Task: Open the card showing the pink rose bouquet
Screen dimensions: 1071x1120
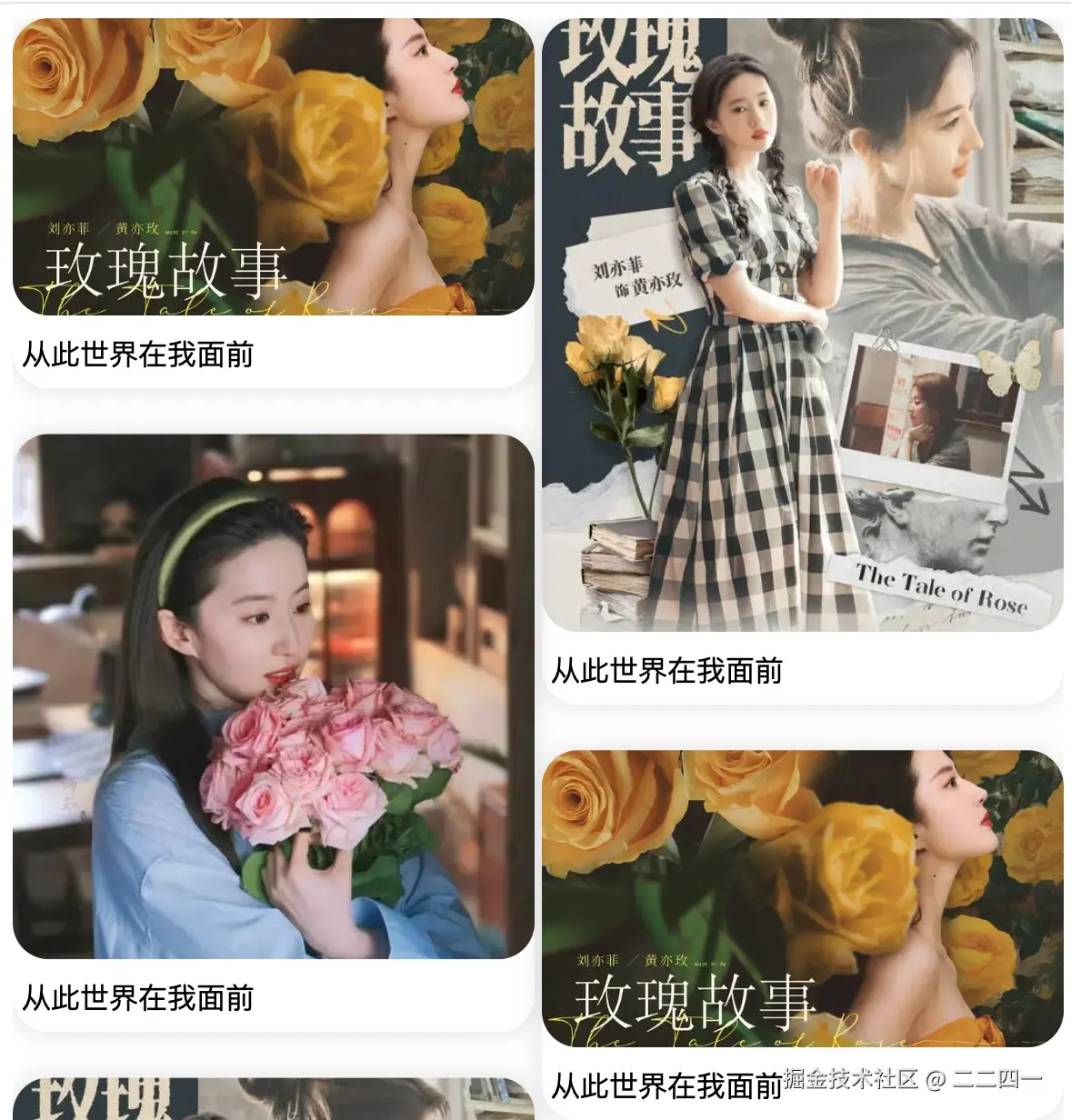Action: coord(273,696)
